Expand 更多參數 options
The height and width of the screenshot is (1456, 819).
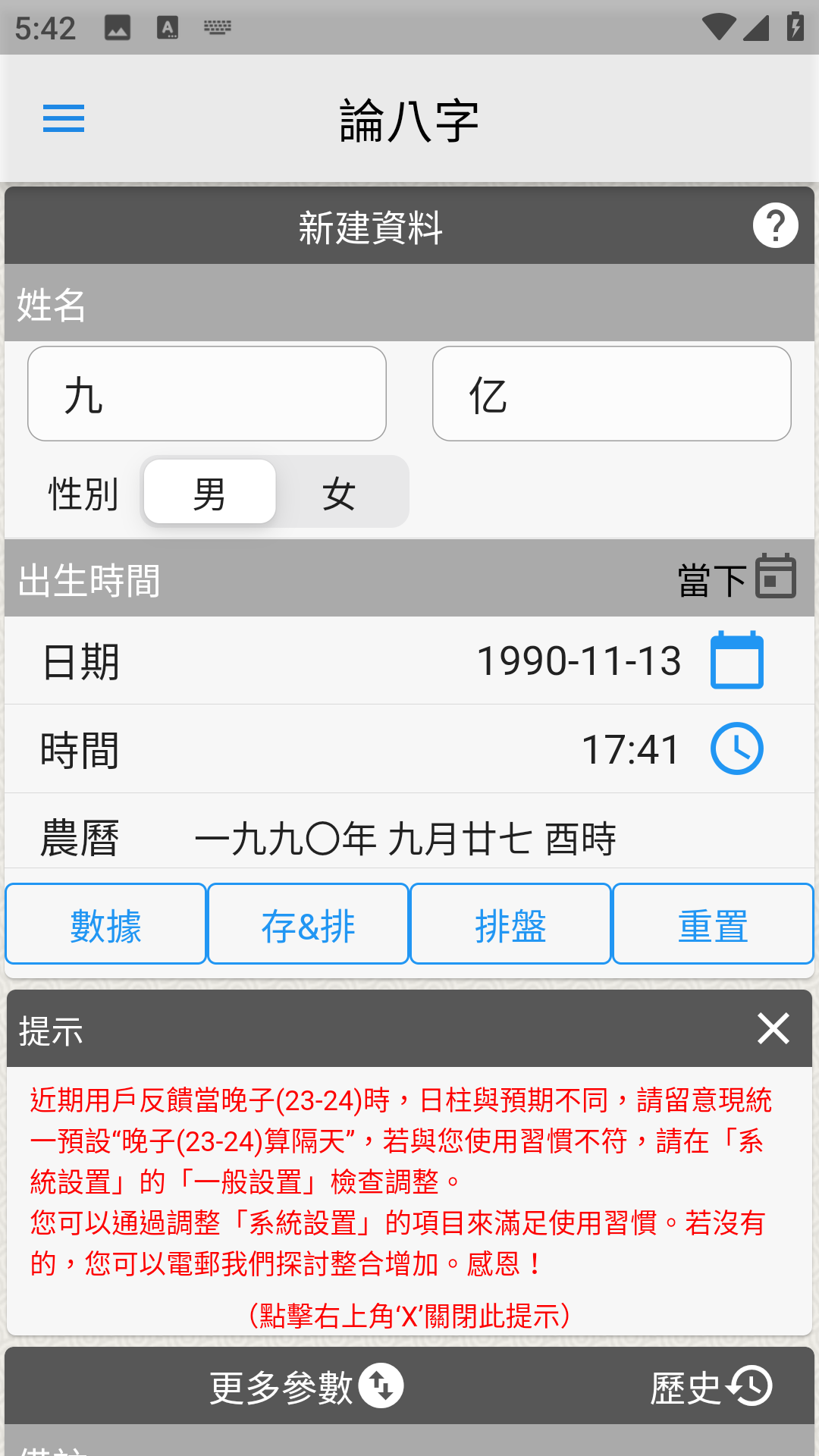pyautogui.click(x=306, y=1385)
